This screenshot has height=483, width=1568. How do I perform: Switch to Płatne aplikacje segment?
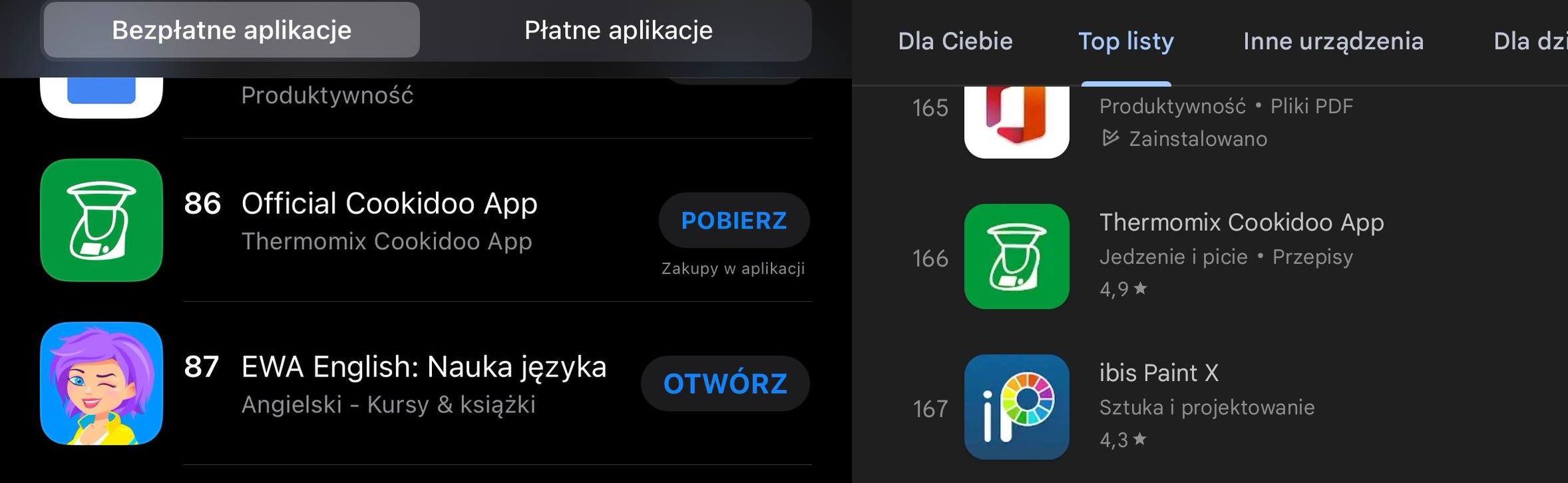(x=618, y=30)
